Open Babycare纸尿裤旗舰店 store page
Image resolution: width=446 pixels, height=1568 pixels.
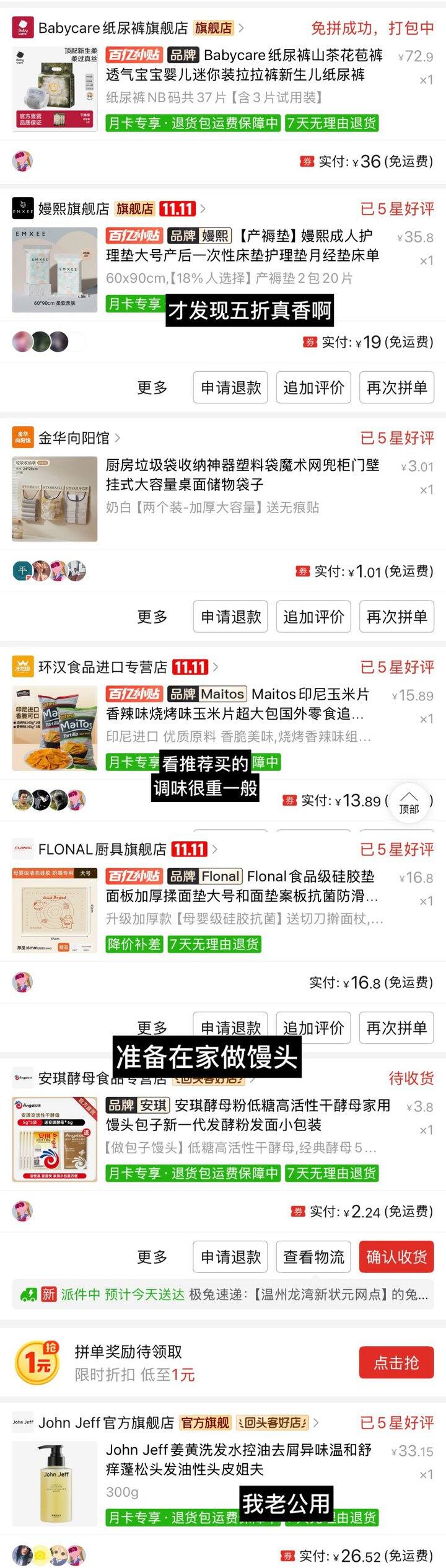113,28
